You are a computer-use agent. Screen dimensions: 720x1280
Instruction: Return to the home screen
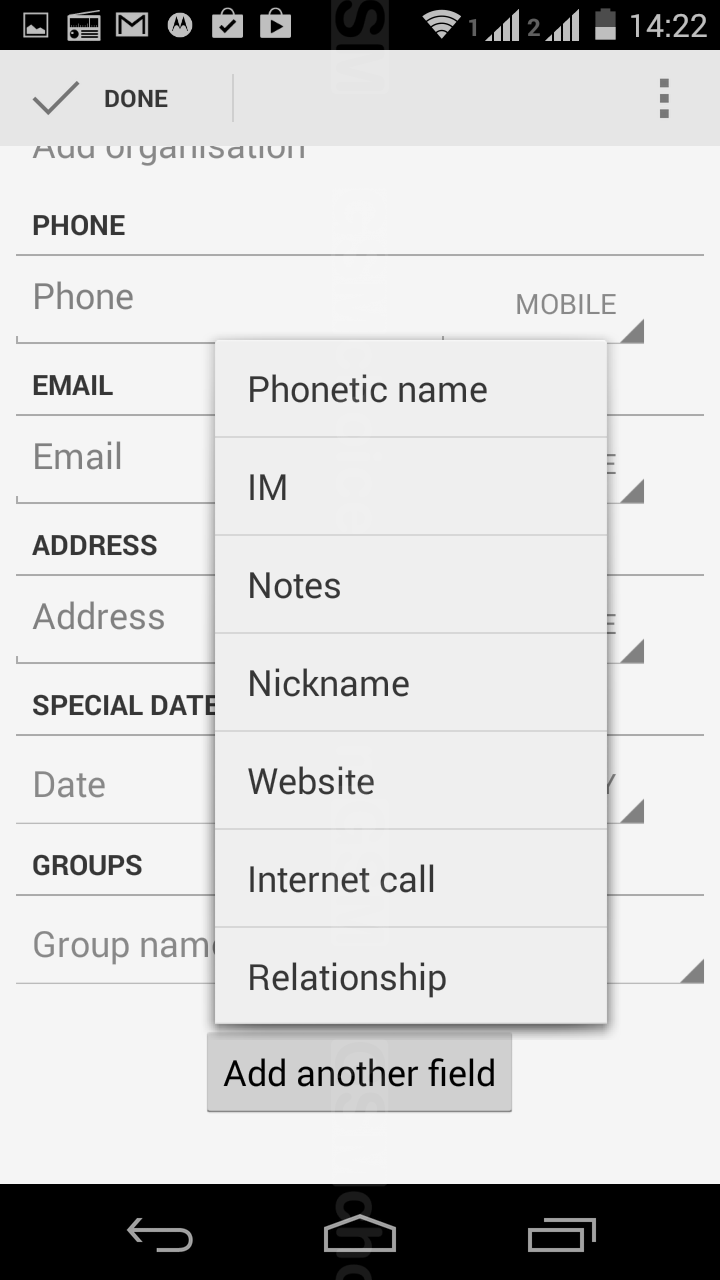(x=360, y=1235)
